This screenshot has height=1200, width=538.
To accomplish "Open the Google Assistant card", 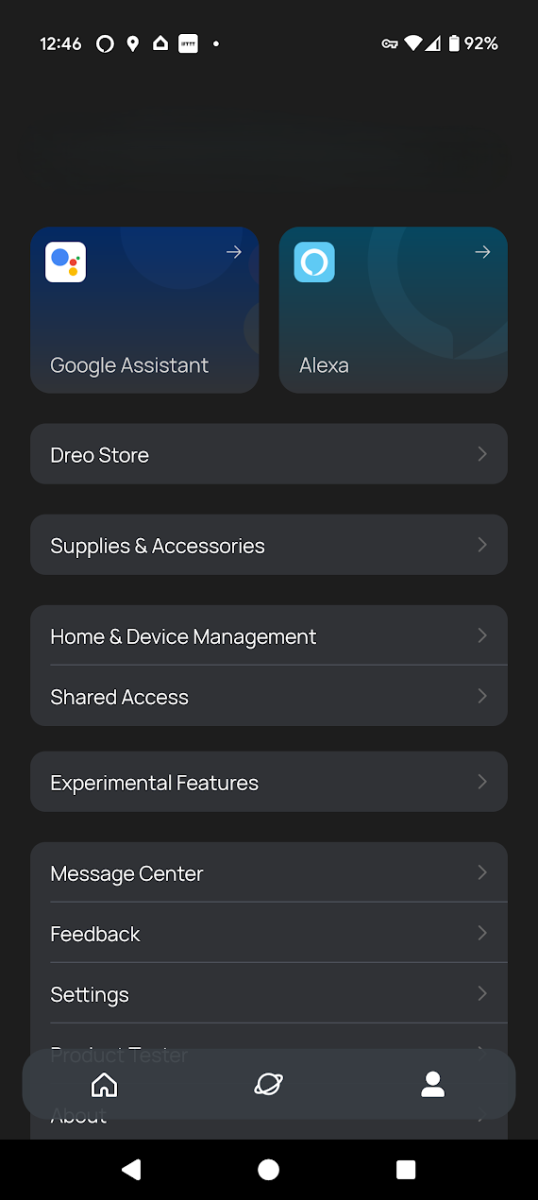I will click(144, 310).
